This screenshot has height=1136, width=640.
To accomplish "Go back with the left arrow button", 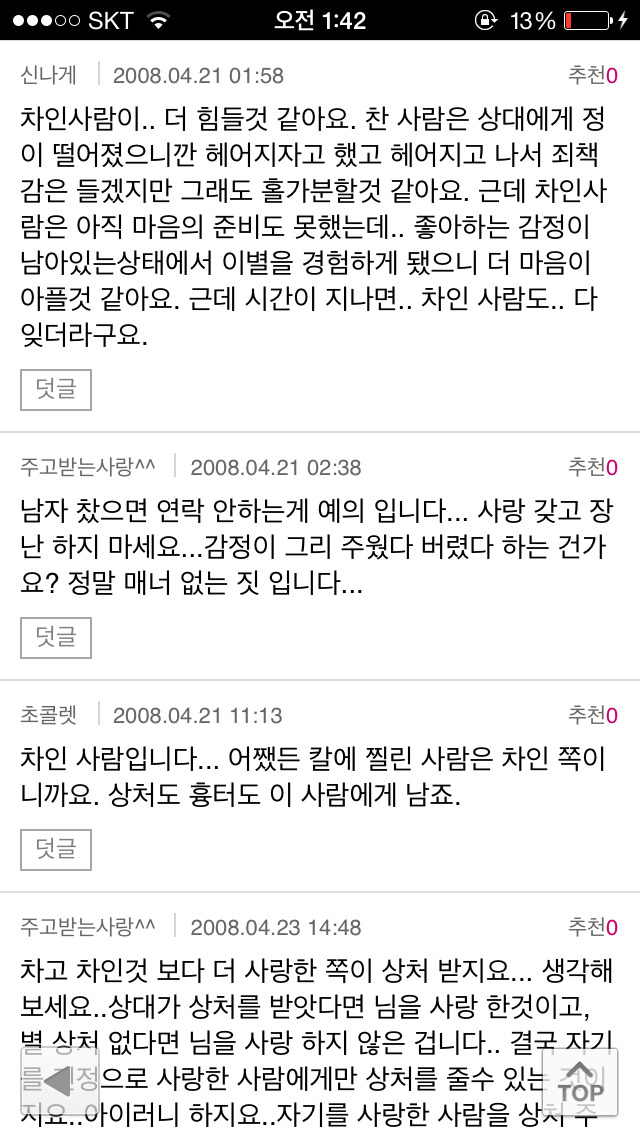I will click(x=58, y=1083).
